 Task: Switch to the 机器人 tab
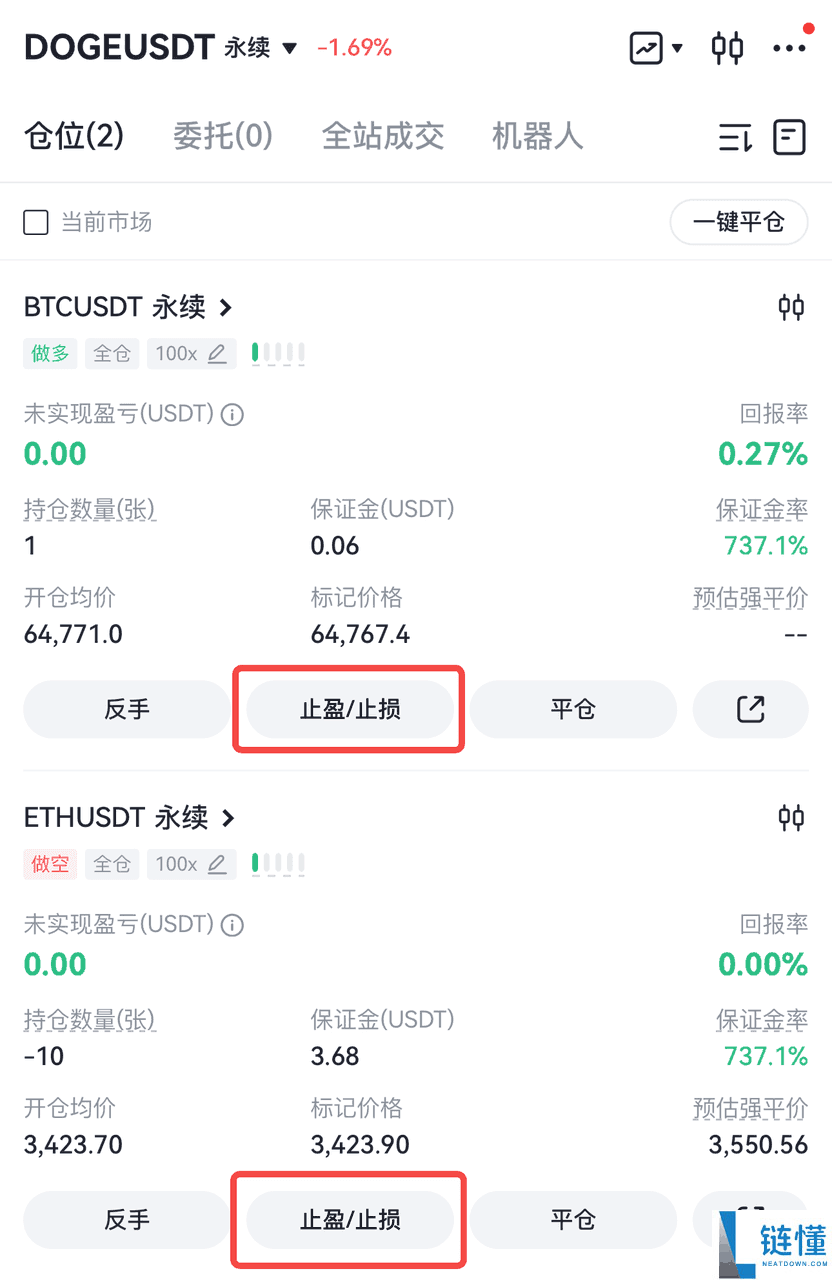click(537, 136)
